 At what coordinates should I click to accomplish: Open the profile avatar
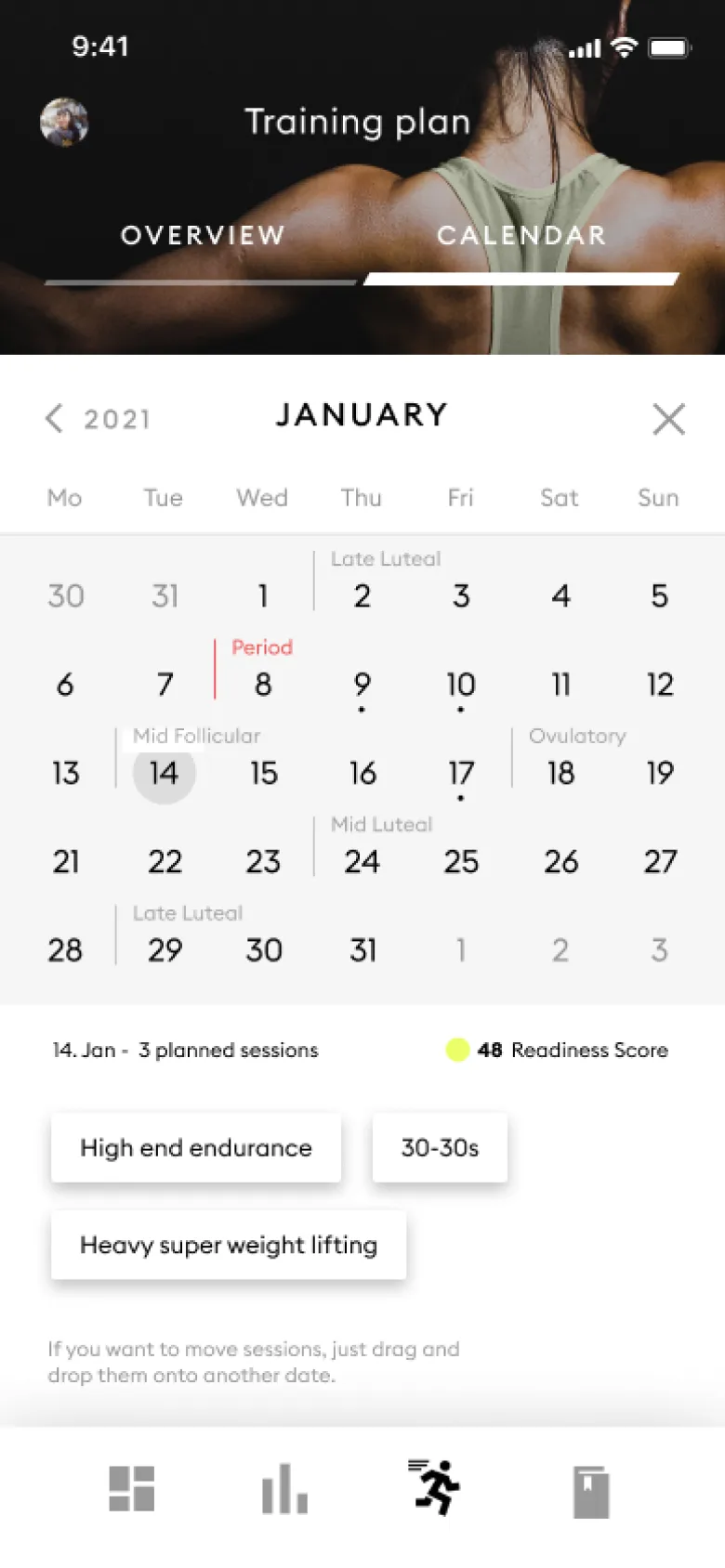[64, 122]
